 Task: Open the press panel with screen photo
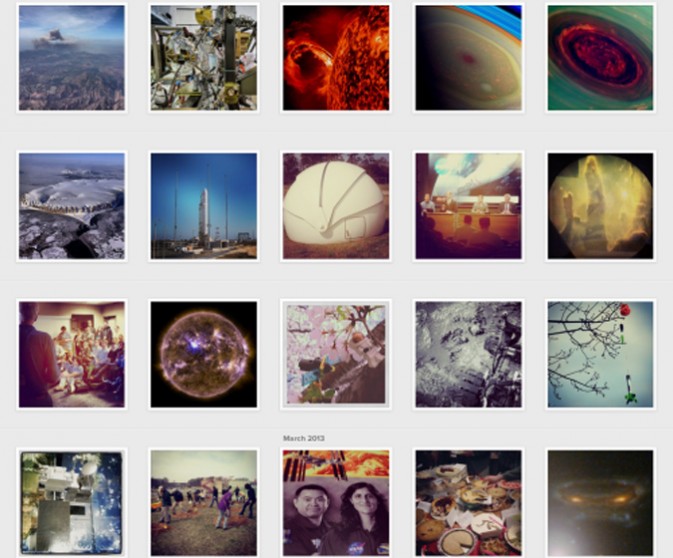[468, 206]
